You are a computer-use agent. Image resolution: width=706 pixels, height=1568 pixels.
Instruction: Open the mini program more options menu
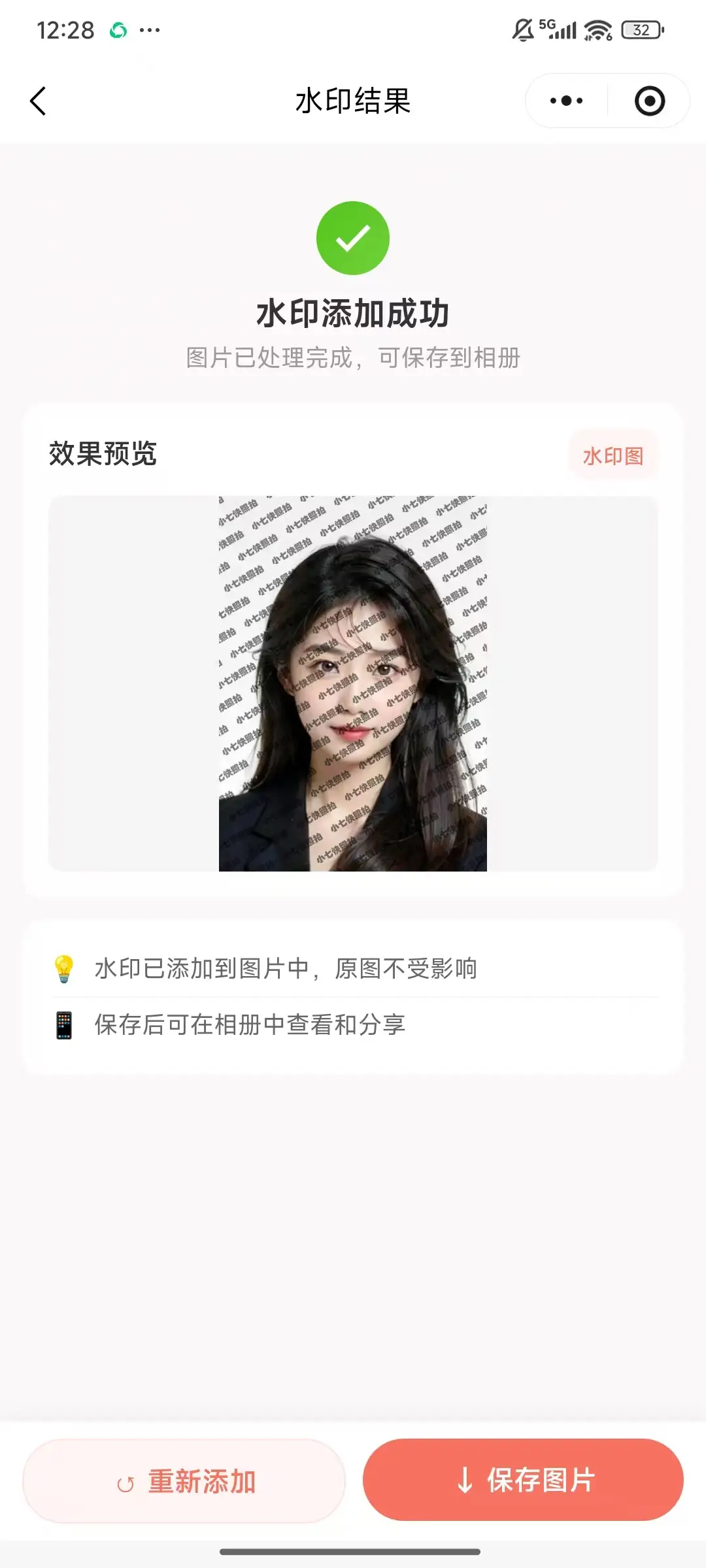(566, 101)
